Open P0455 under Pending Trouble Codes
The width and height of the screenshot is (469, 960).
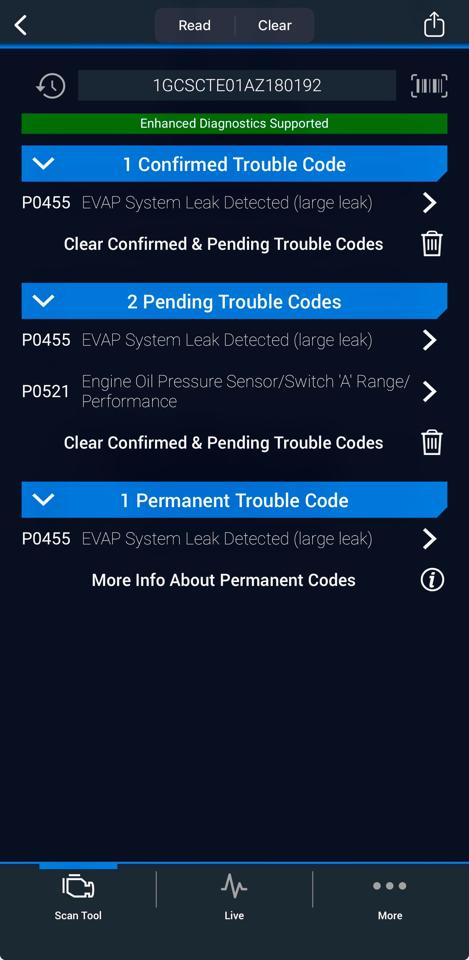pos(234,340)
